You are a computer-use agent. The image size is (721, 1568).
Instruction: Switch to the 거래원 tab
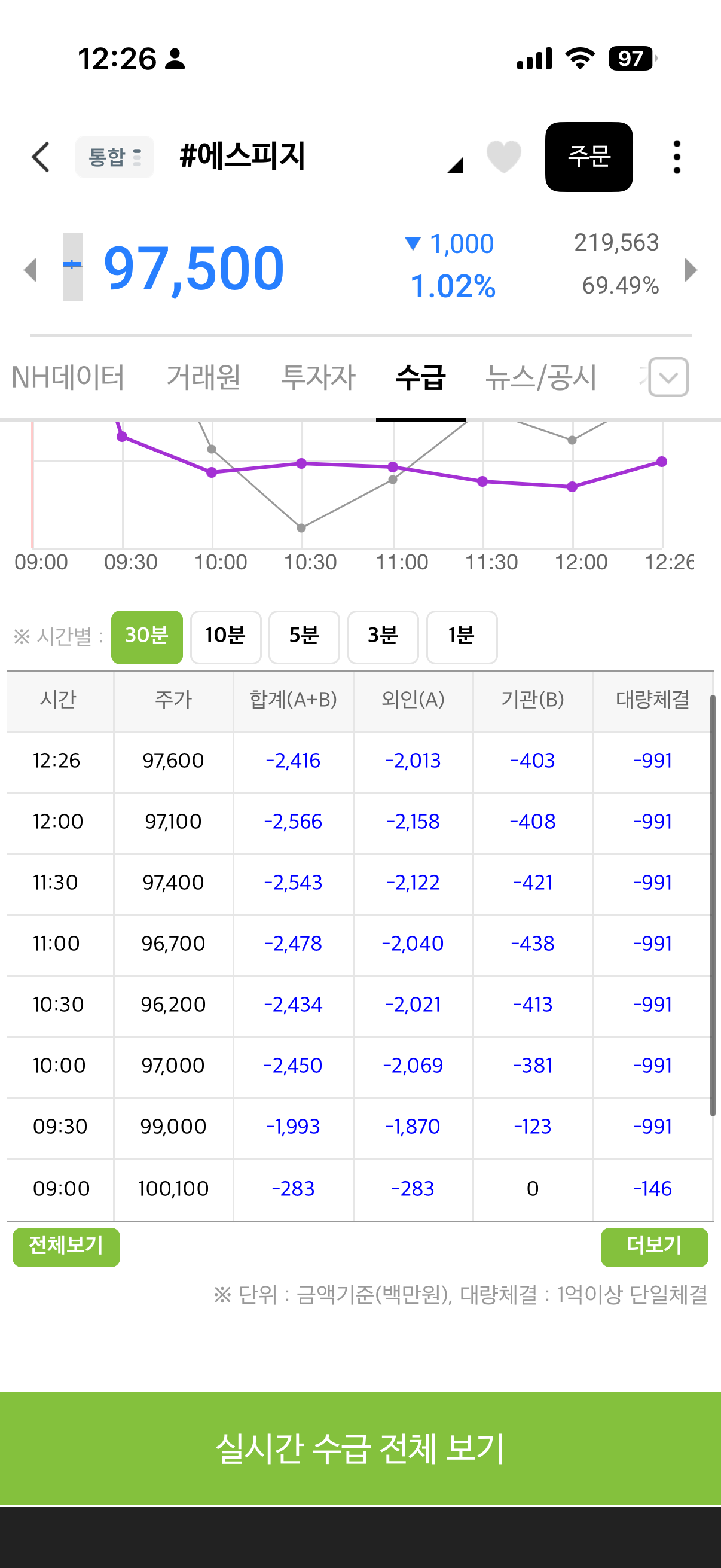[x=203, y=377]
